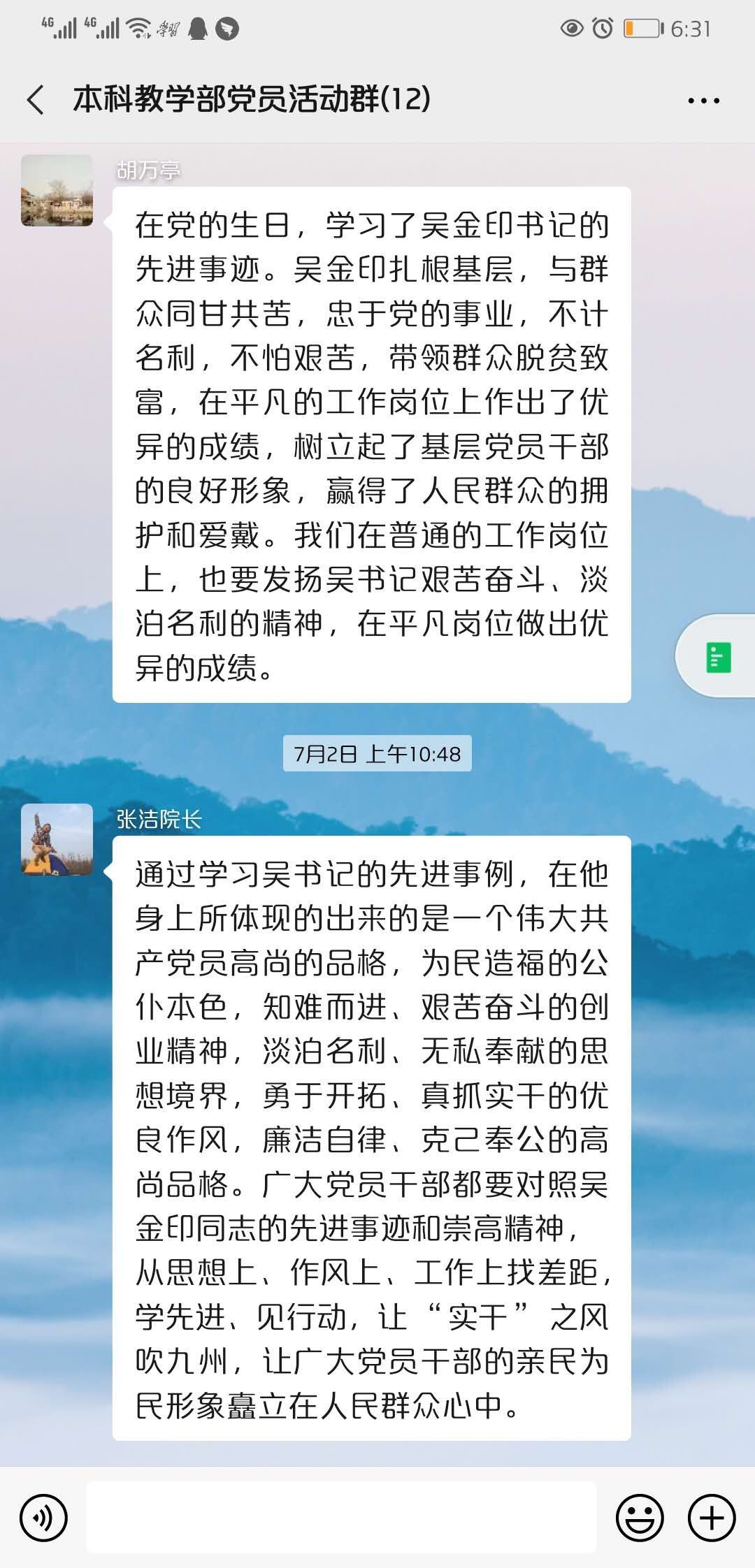Image resolution: width=755 pixels, height=1568 pixels.
Task: Tap the green floating document button
Action: [718, 657]
